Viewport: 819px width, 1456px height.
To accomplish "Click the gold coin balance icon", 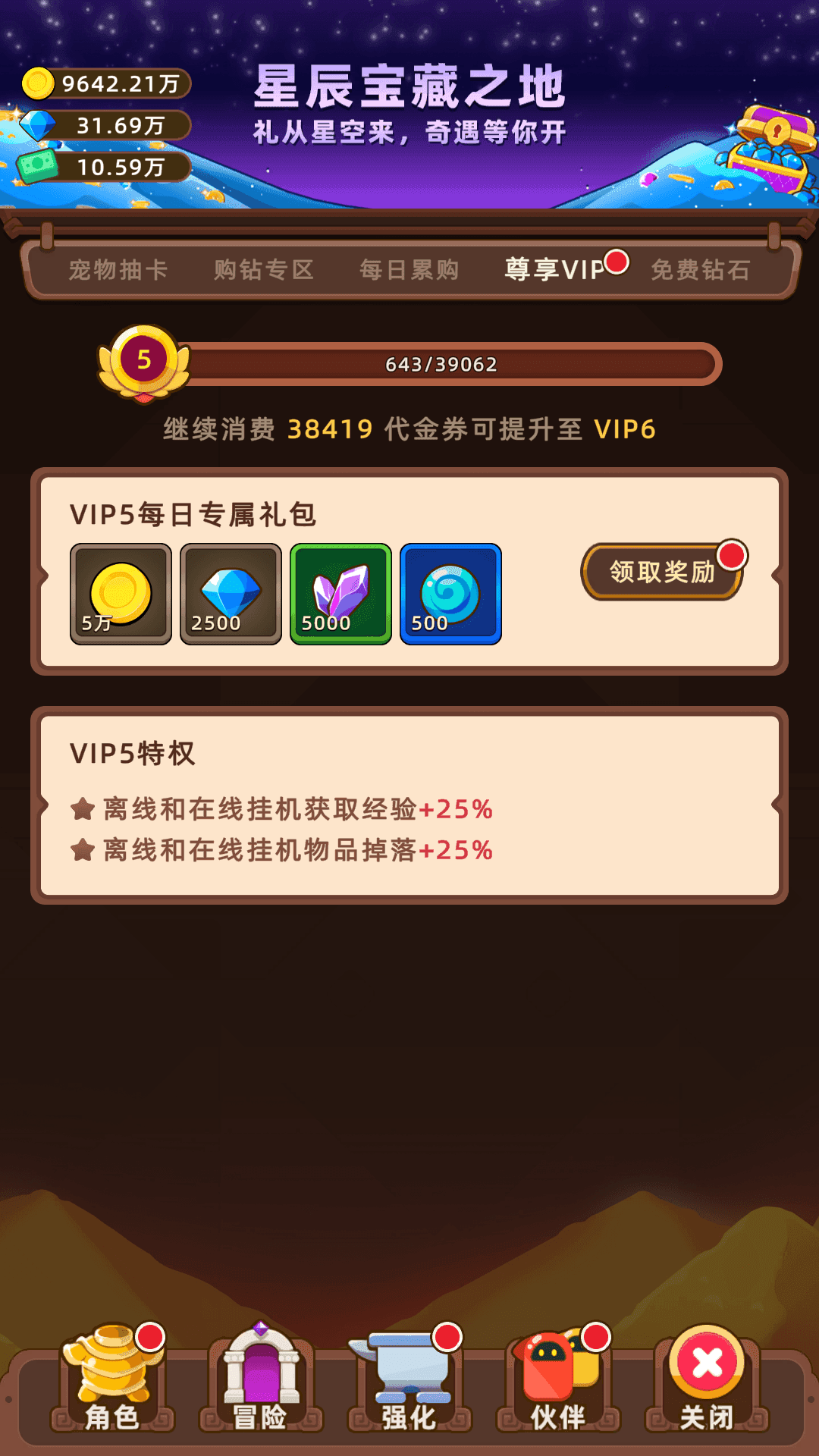I will [39, 83].
